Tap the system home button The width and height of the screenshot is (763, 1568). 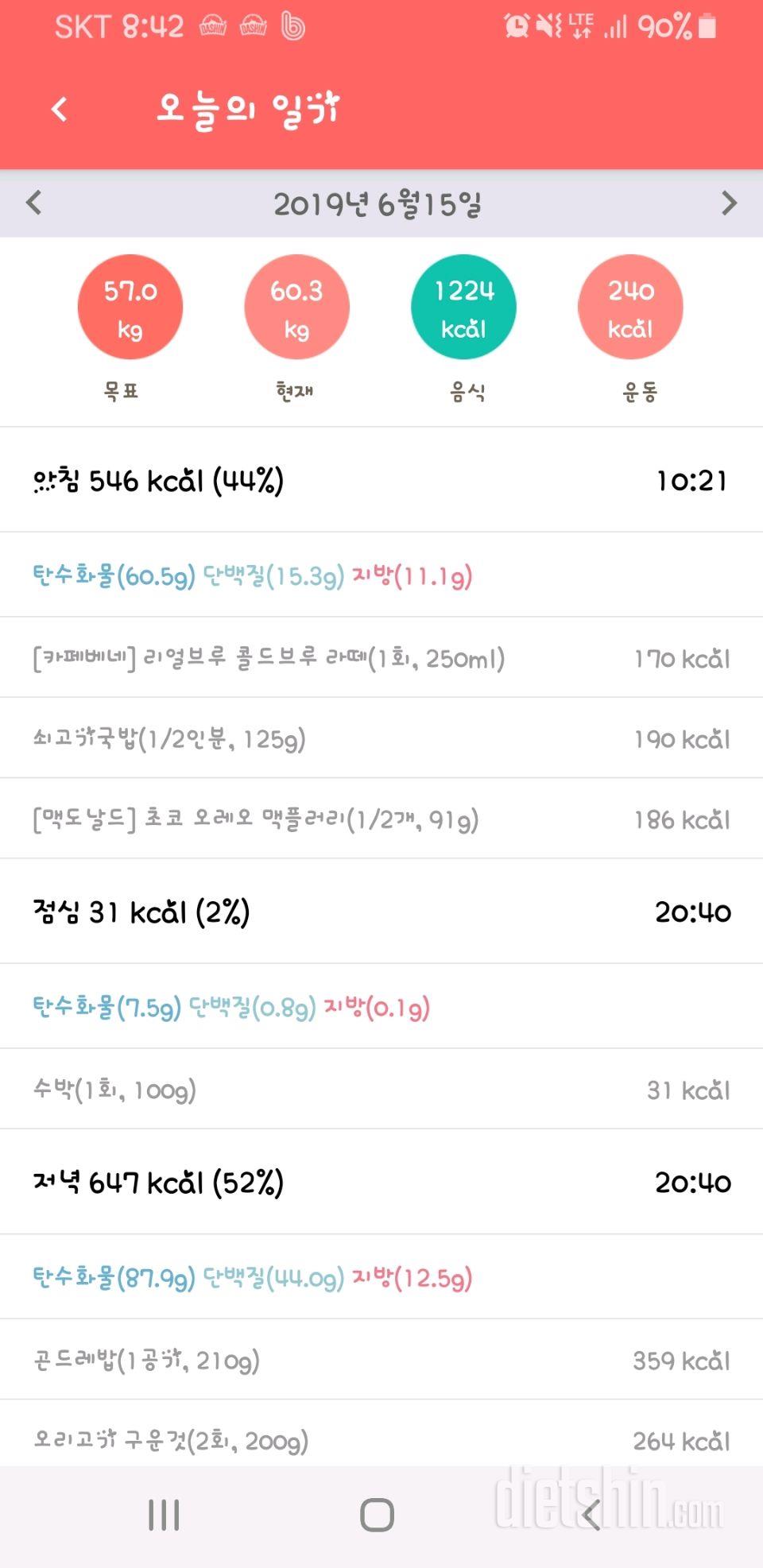pos(377,1516)
